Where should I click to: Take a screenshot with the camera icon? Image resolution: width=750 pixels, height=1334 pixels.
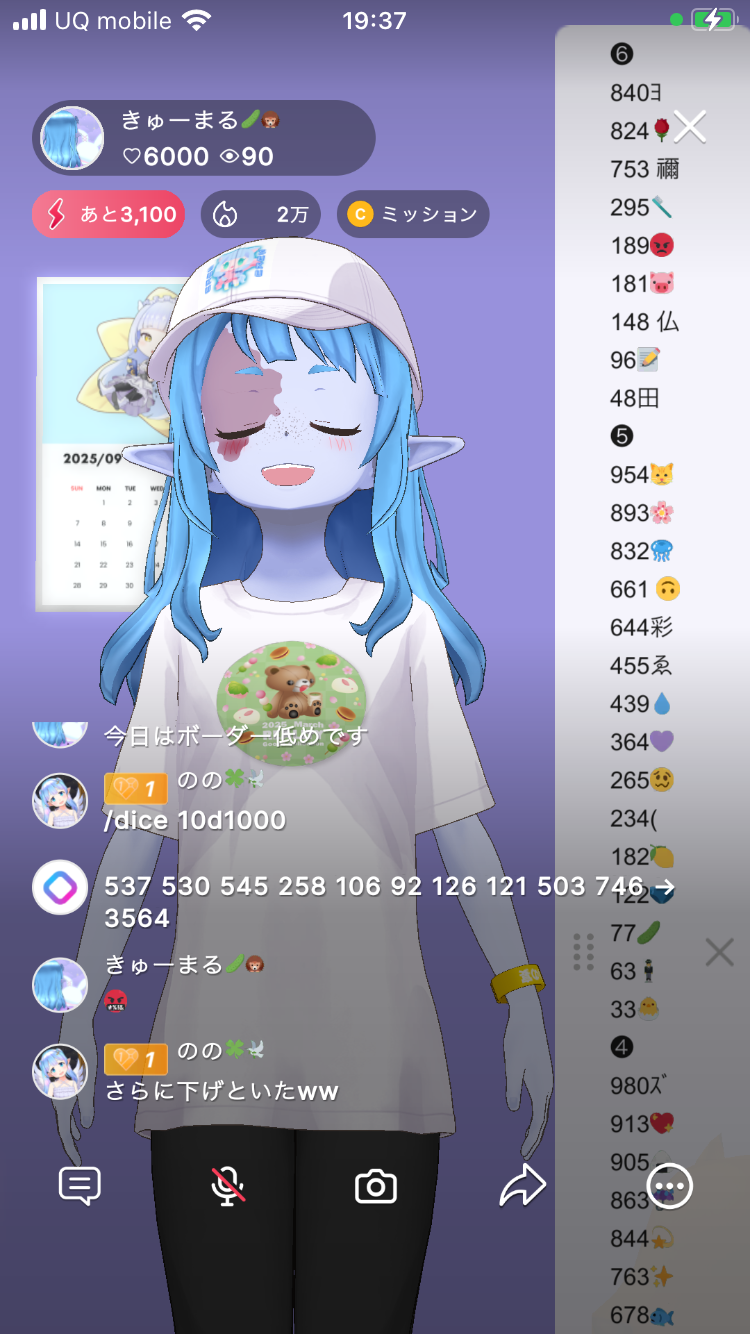pos(376,1187)
